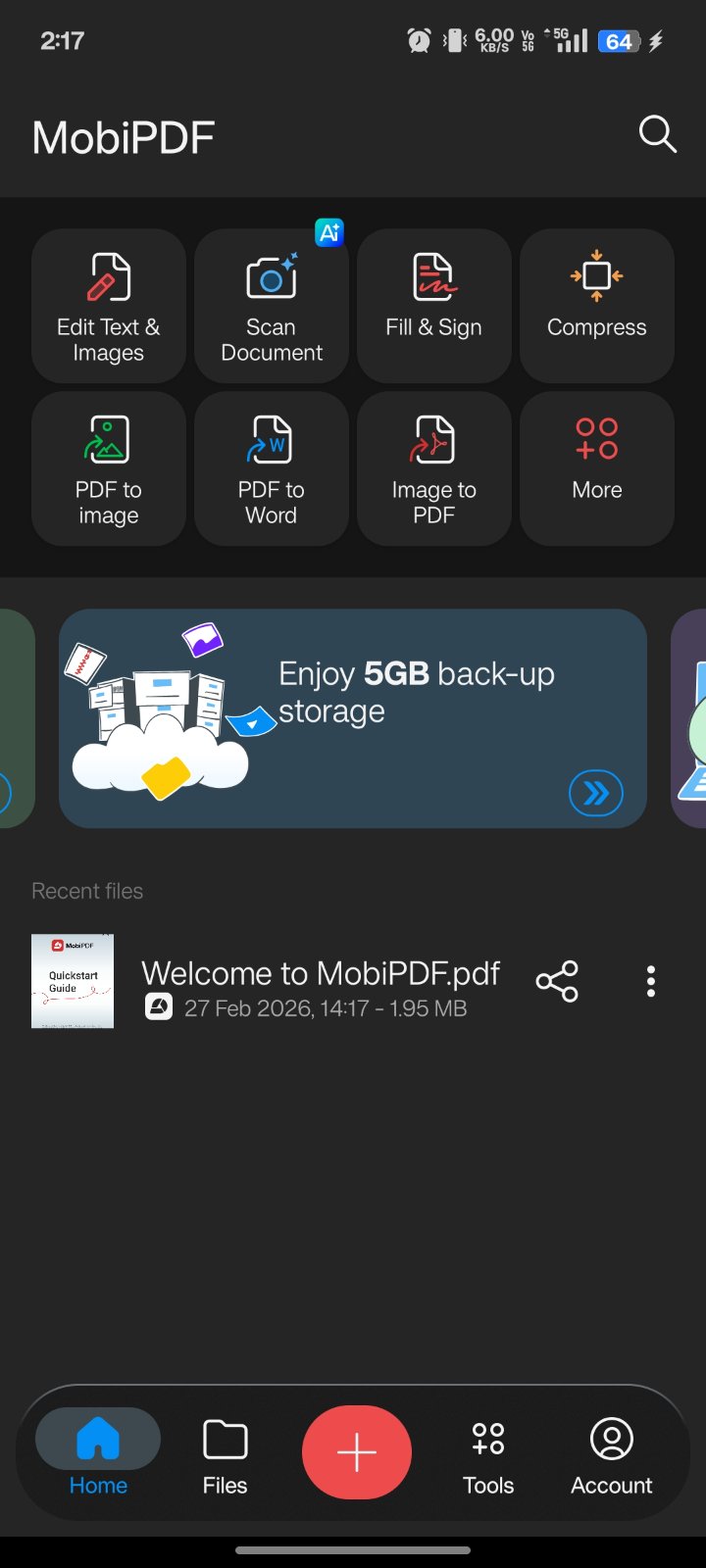Open the Edit Text & Images tool
This screenshot has height=1568, width=706.
tap(109, 306)
